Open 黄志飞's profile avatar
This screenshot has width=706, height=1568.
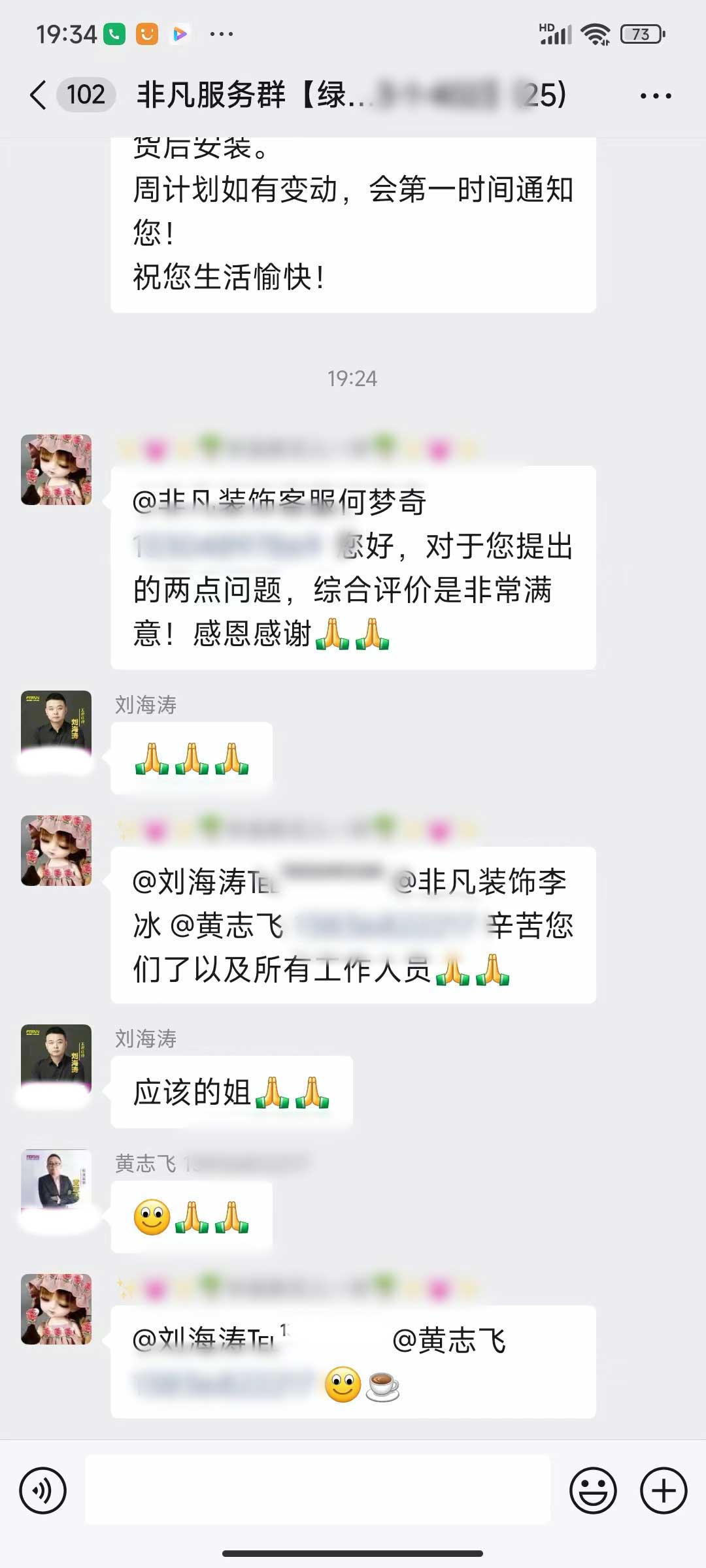(56, 1183)
